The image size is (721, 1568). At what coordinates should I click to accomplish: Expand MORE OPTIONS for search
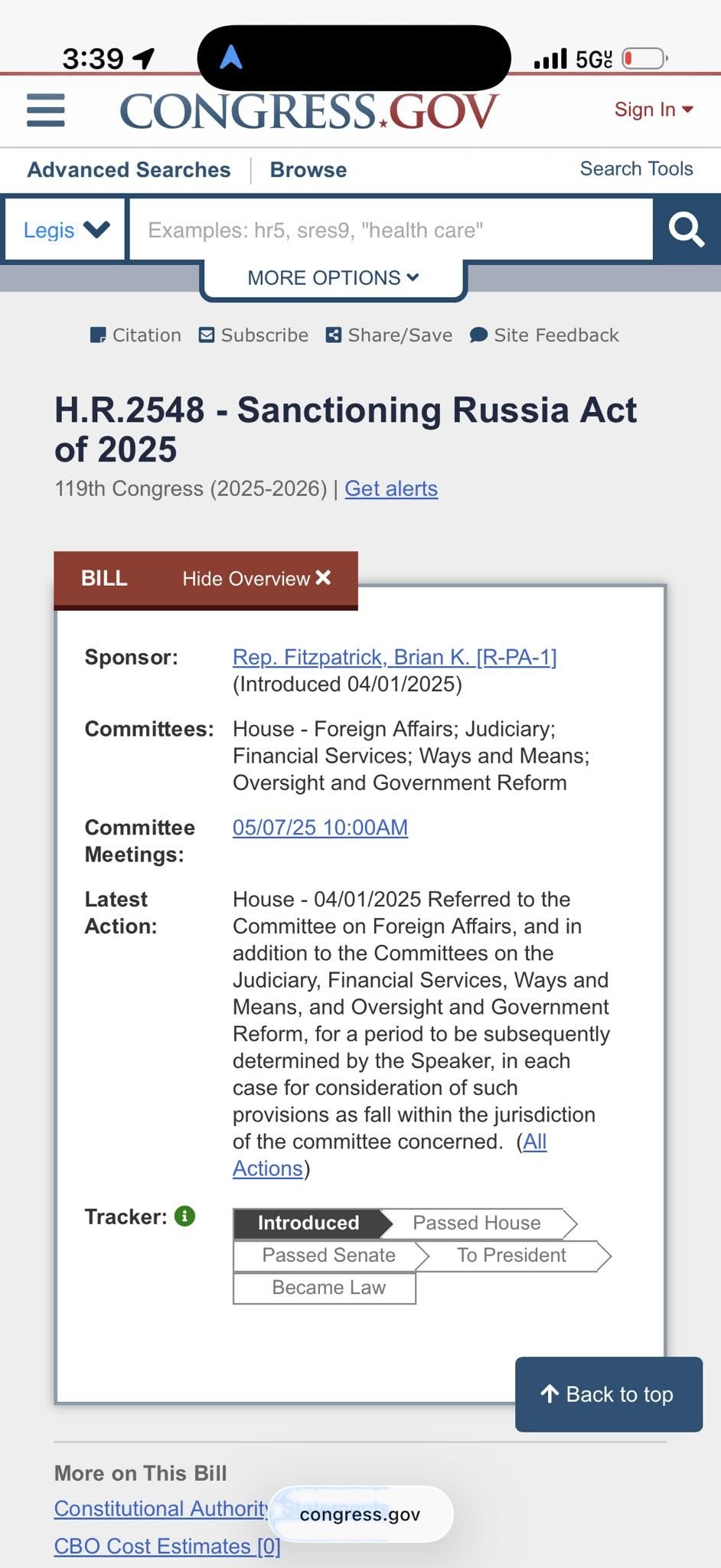click(x=333, y=278)
